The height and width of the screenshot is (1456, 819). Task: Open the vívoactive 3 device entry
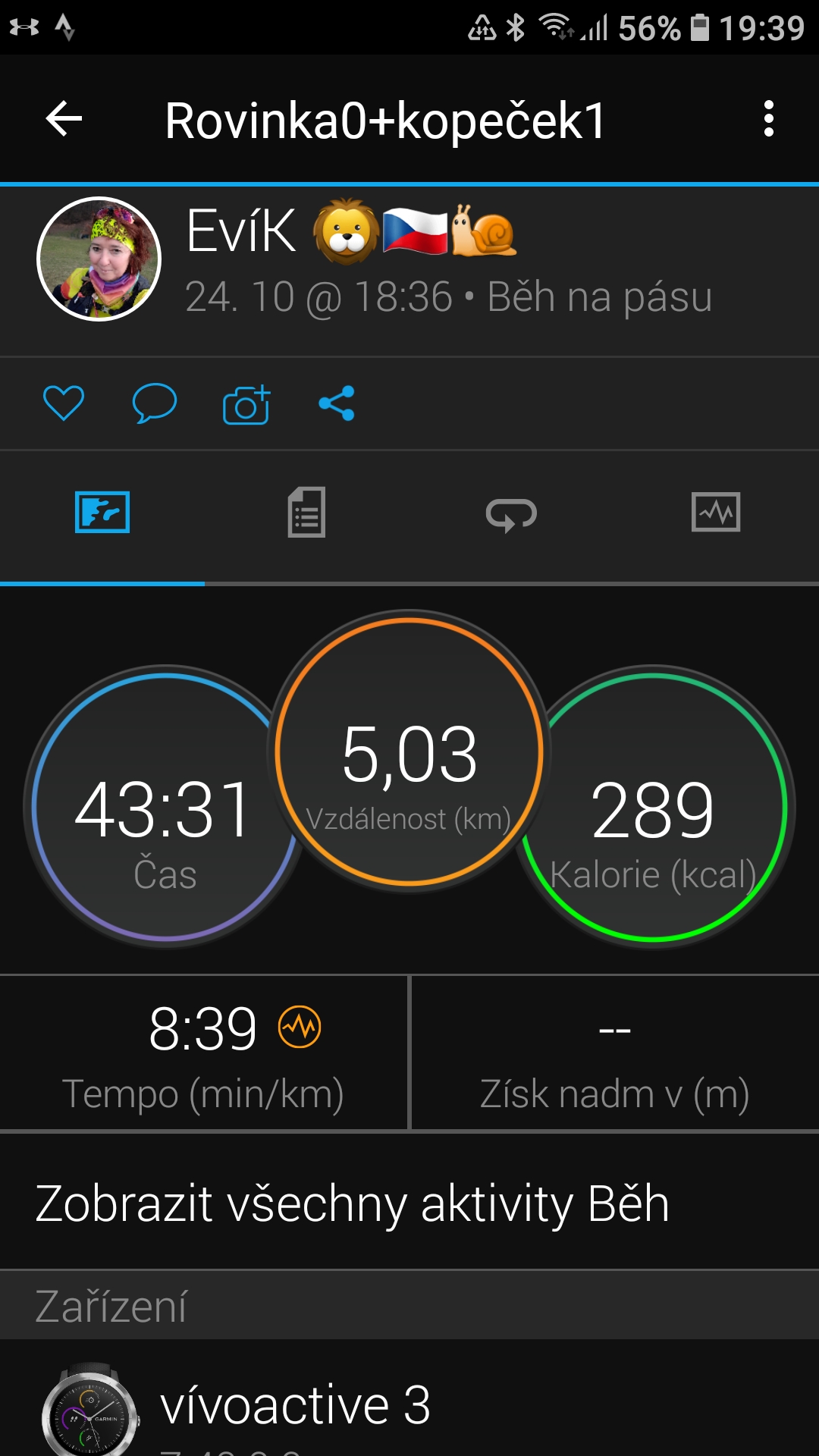click(x=296, y=1404)
